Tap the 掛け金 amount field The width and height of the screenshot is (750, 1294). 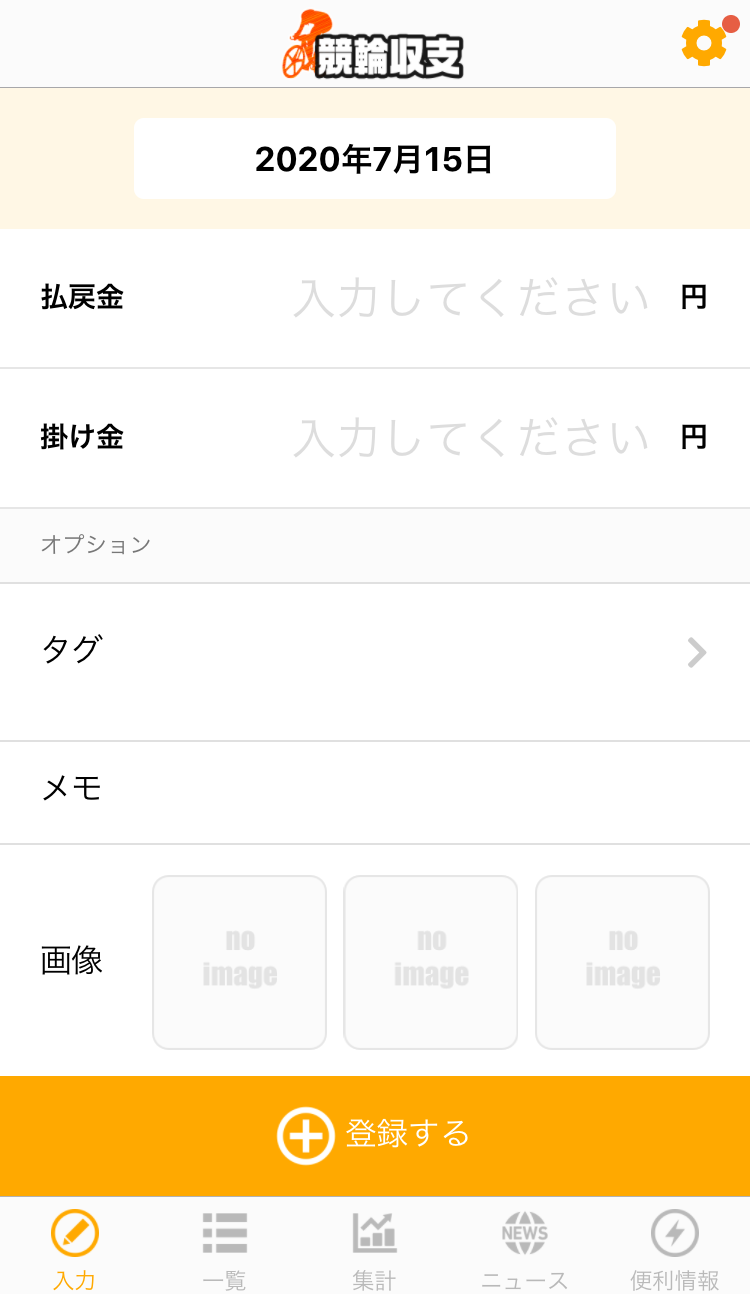click(471, 438)
